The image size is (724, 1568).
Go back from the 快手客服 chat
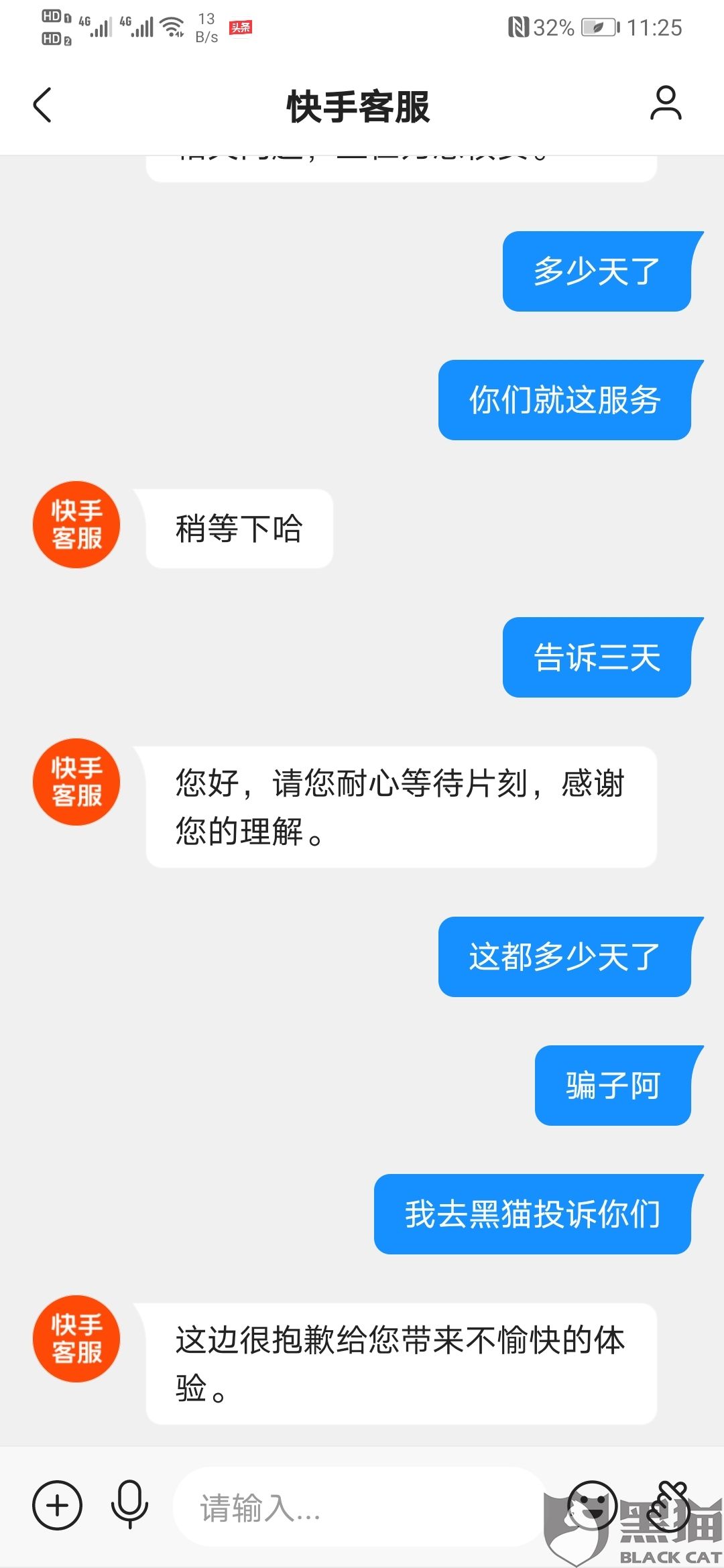coord(42,105)
